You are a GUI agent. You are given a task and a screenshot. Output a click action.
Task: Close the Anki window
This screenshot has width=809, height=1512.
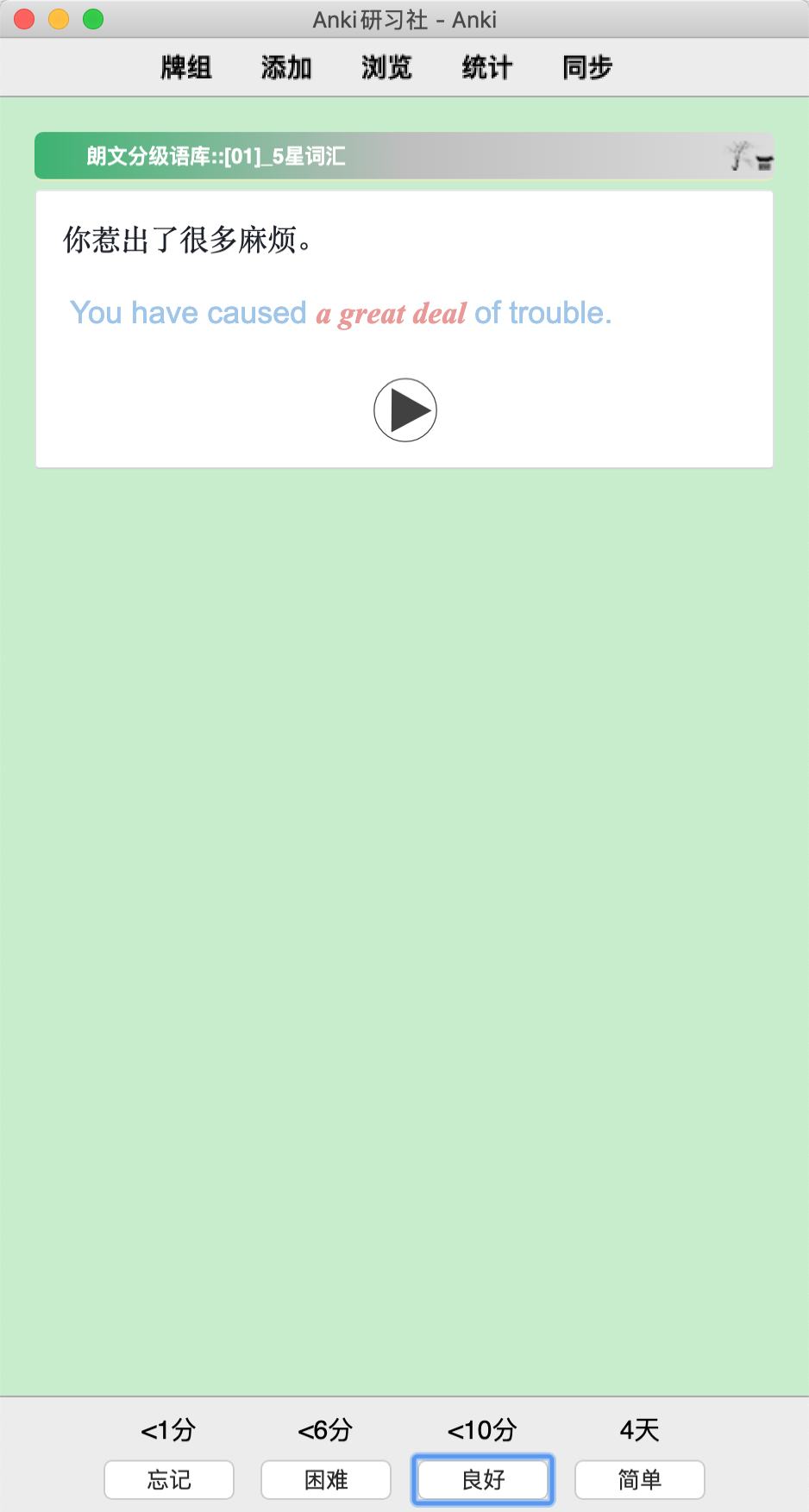pyautogui.click(x=24, y=19)
